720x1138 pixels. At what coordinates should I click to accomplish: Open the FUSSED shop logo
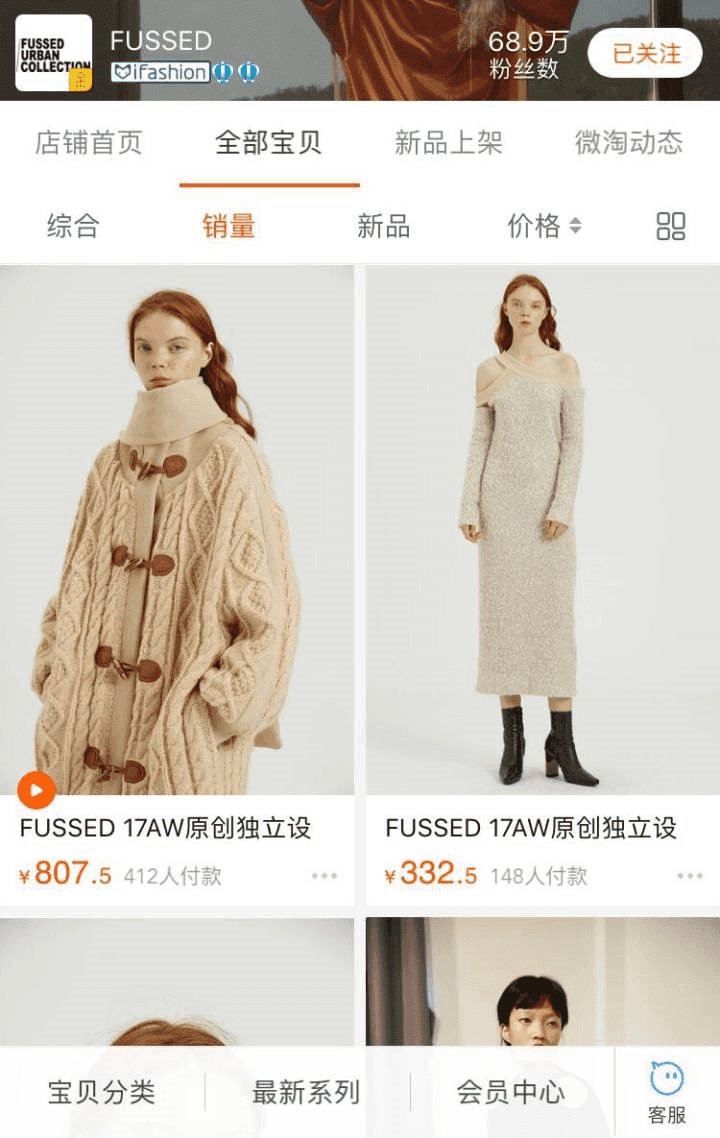[x=54, y=54]
